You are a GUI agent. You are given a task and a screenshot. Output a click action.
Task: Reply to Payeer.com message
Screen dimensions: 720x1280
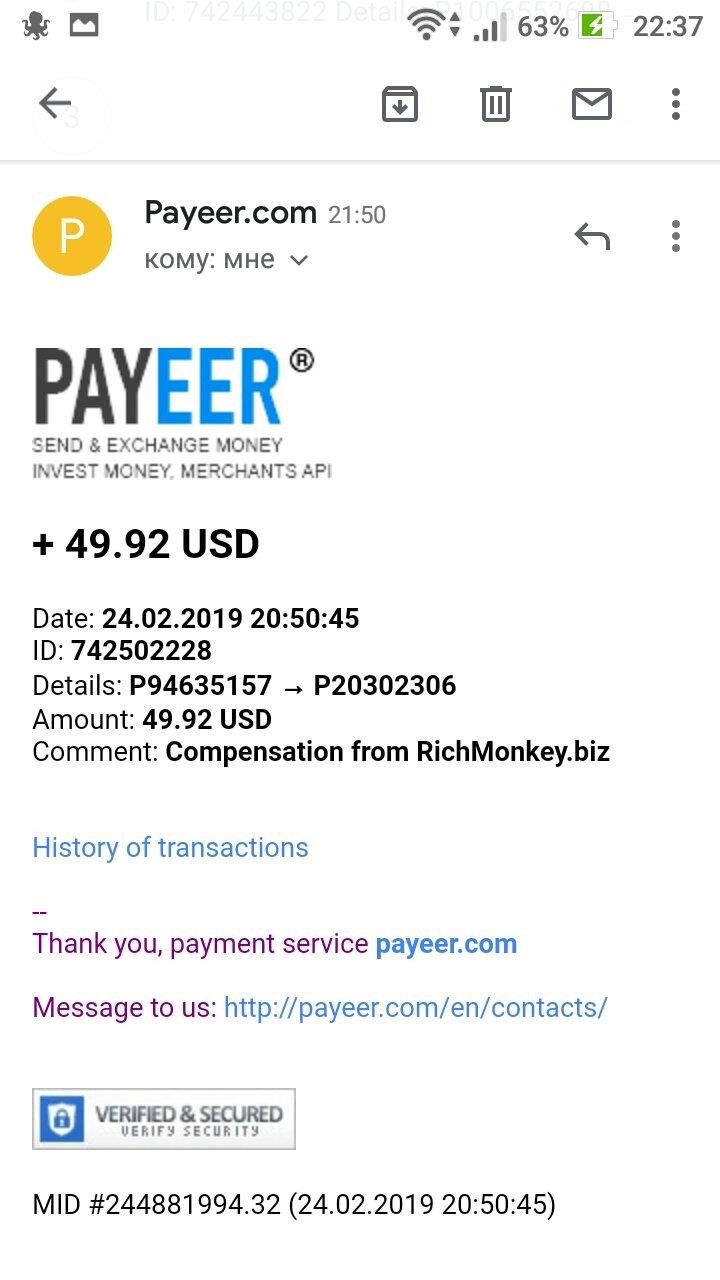coord(592,236)
